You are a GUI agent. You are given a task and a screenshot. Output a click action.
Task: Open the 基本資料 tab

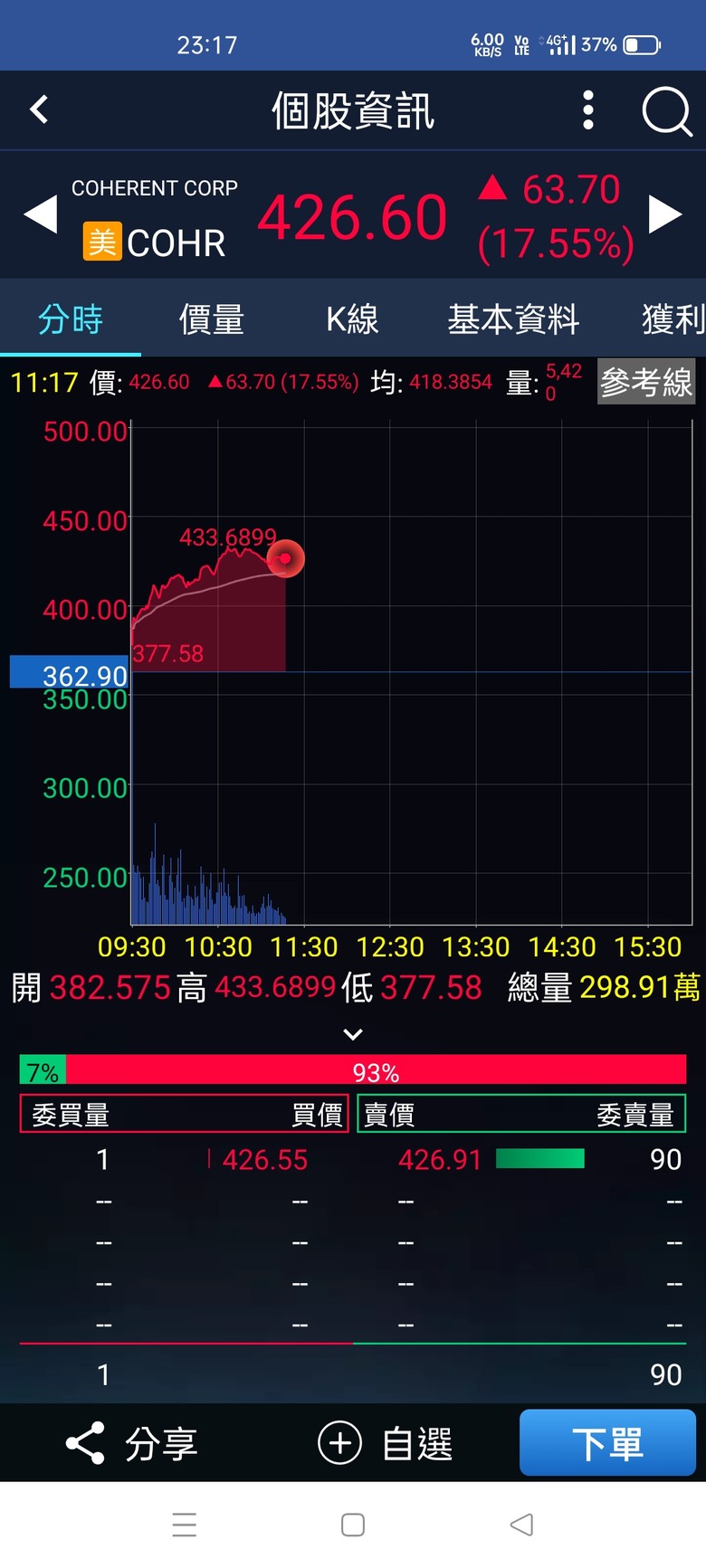click(513, 319)
